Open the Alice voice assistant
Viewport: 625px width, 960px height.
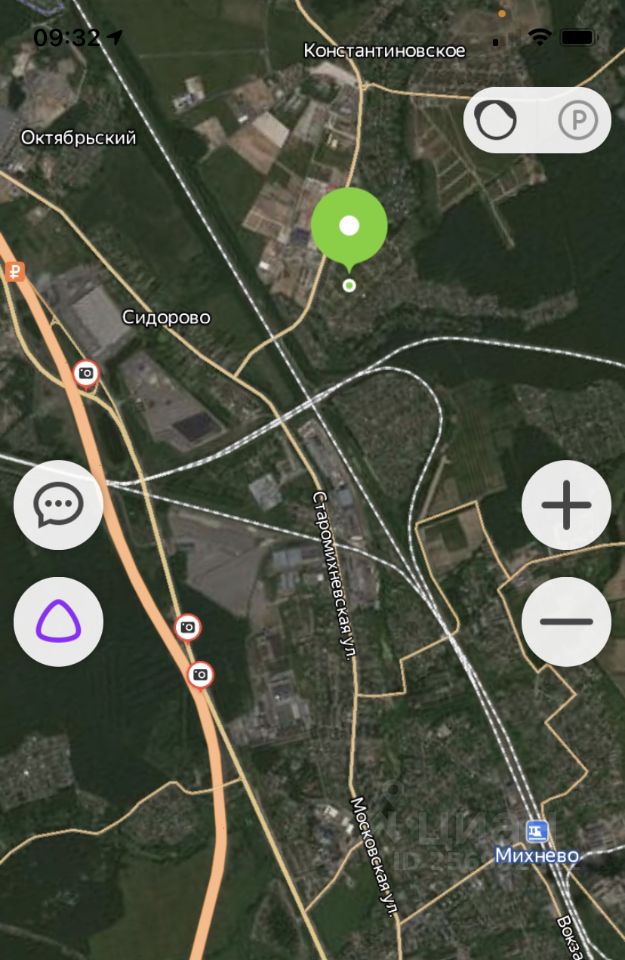[58, 622]
